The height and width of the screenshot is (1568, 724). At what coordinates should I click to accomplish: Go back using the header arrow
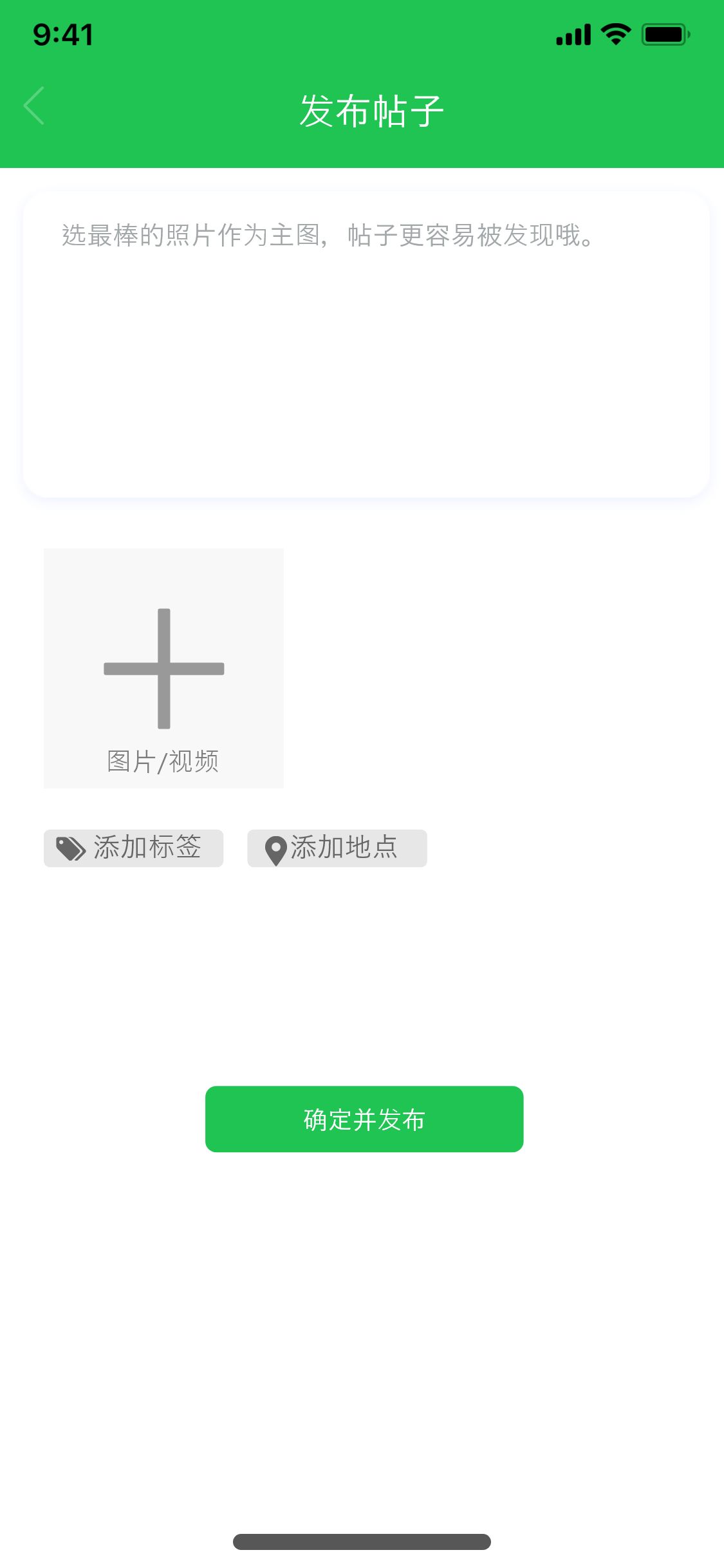pyautogui.click(x=34, y=106)
